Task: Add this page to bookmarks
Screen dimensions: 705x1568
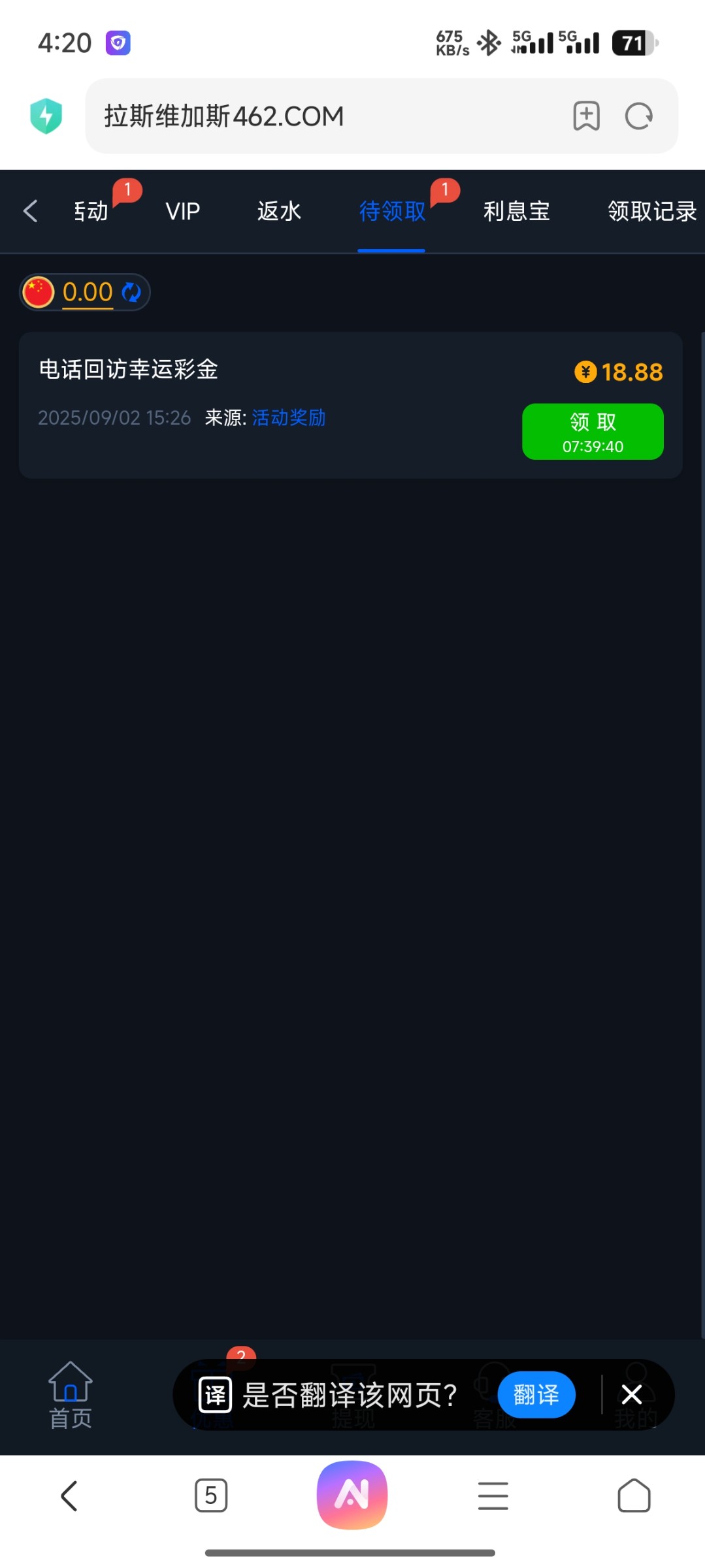Action: click(586, 116)
